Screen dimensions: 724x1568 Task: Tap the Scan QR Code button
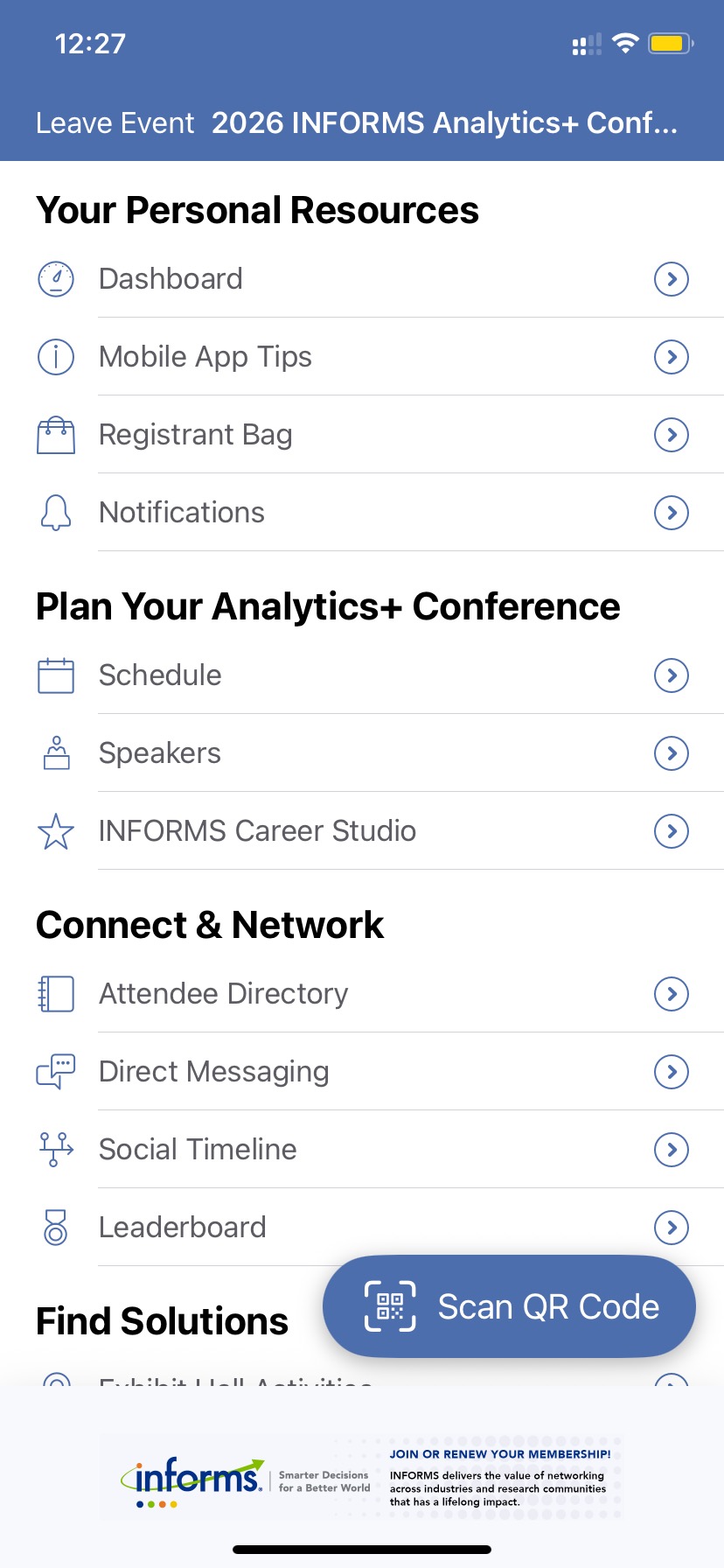(509, 1306)
